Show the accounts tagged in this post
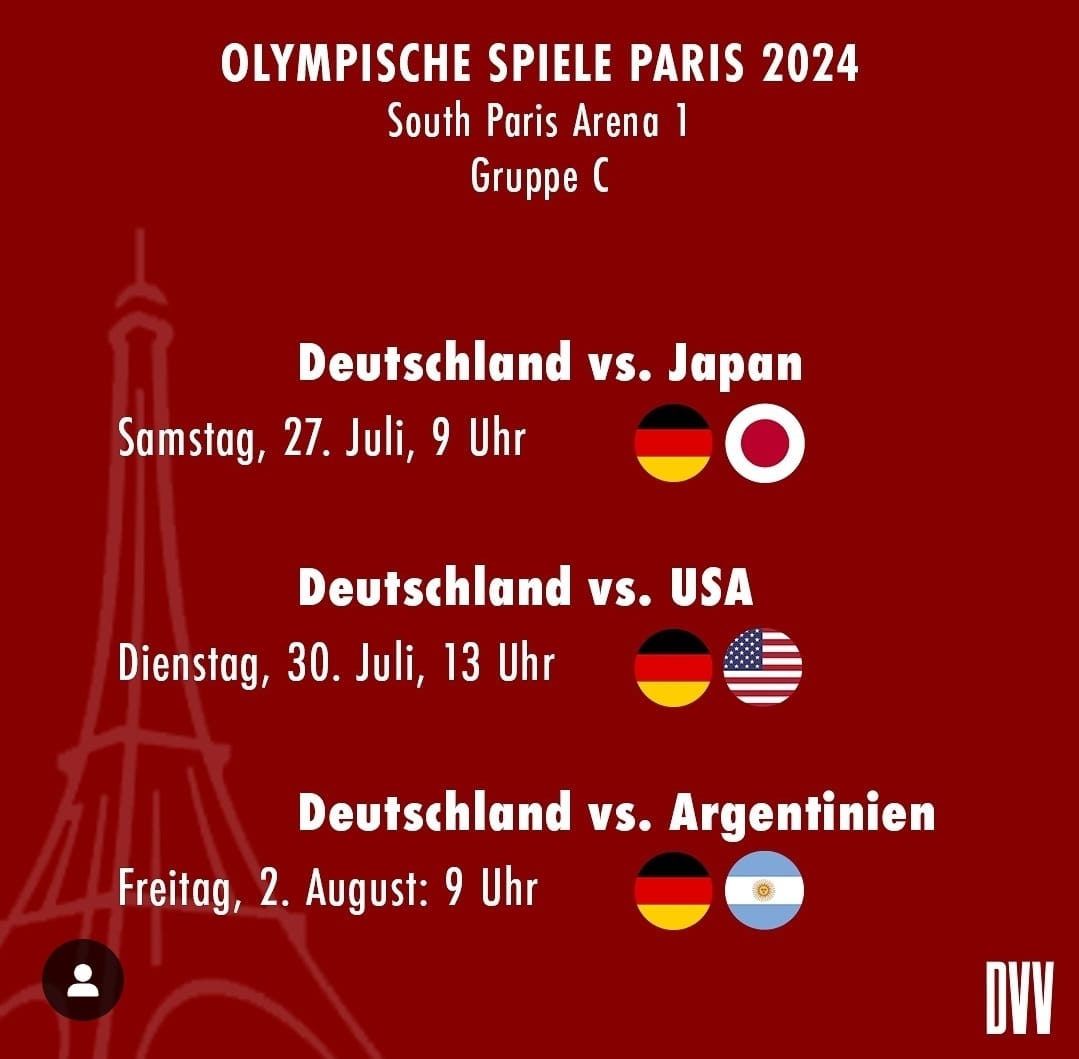Image resolution: width=1079 pixels, height=1059 pixels. (83, 980)
